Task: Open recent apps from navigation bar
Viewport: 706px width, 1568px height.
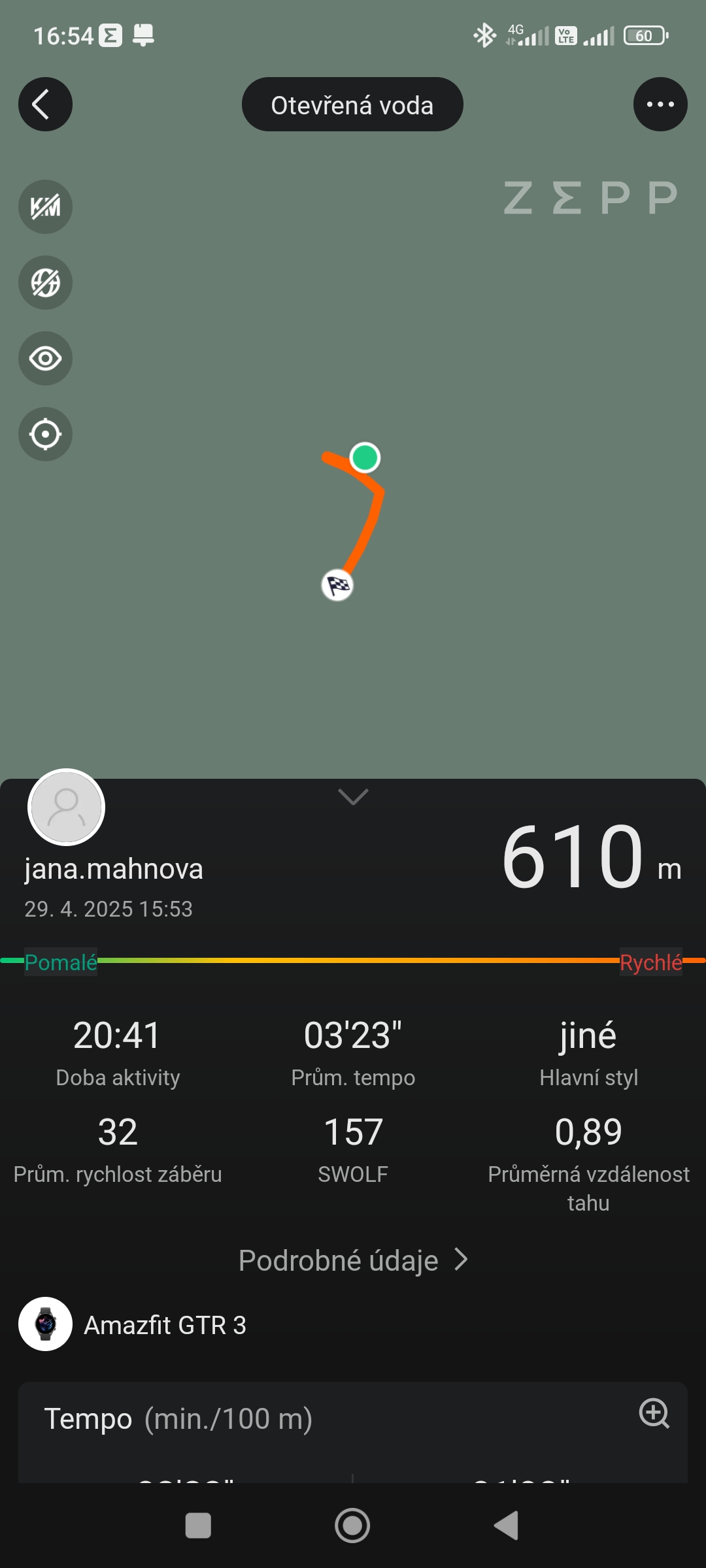Action: 198,1526
